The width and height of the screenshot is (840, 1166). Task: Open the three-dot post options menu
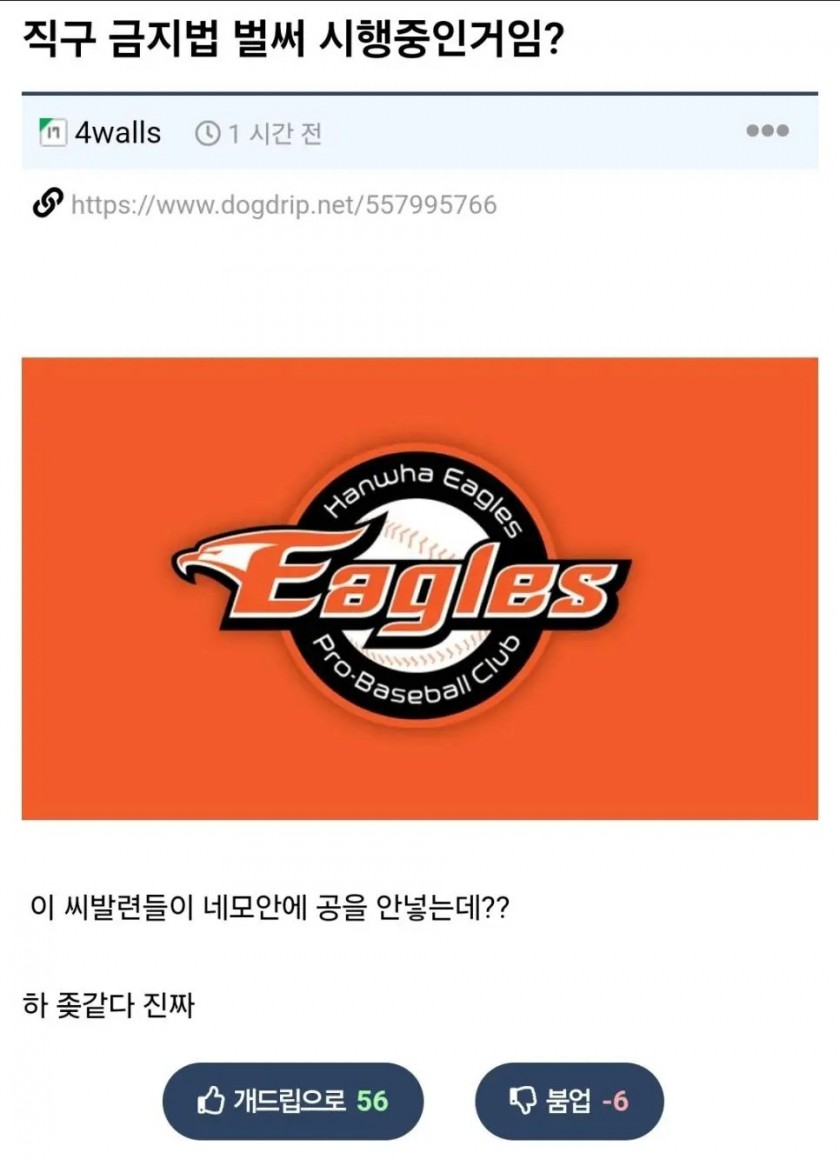767,131
